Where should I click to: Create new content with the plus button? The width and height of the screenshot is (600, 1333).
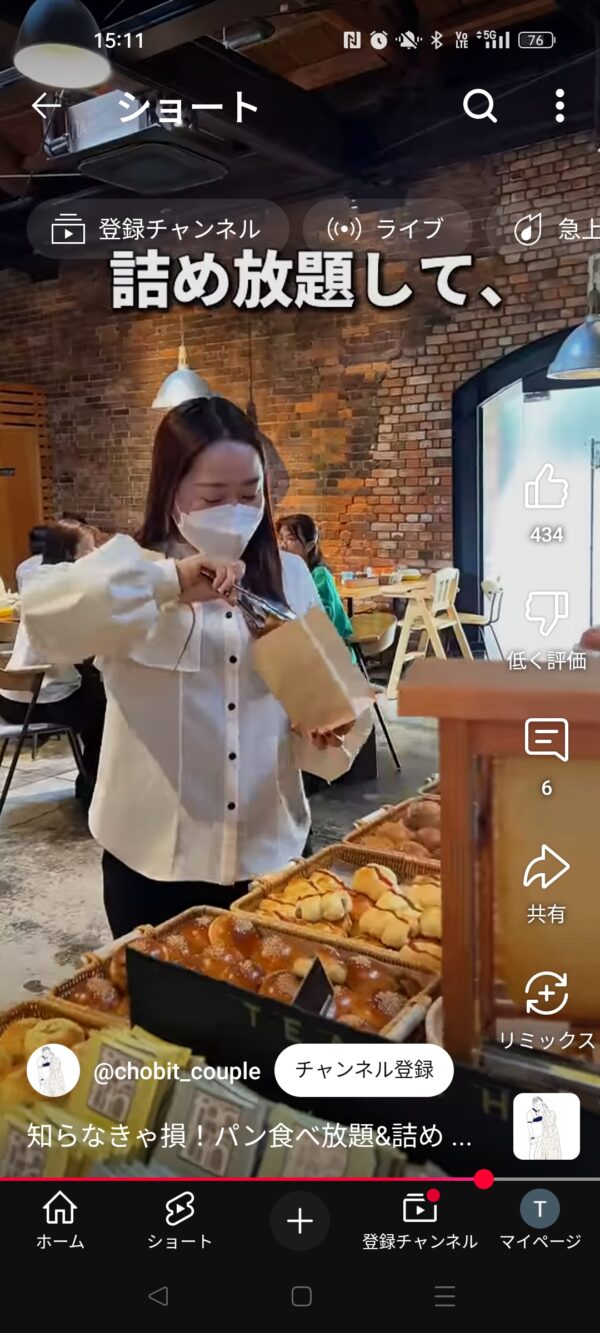[x=300, y=1221]
